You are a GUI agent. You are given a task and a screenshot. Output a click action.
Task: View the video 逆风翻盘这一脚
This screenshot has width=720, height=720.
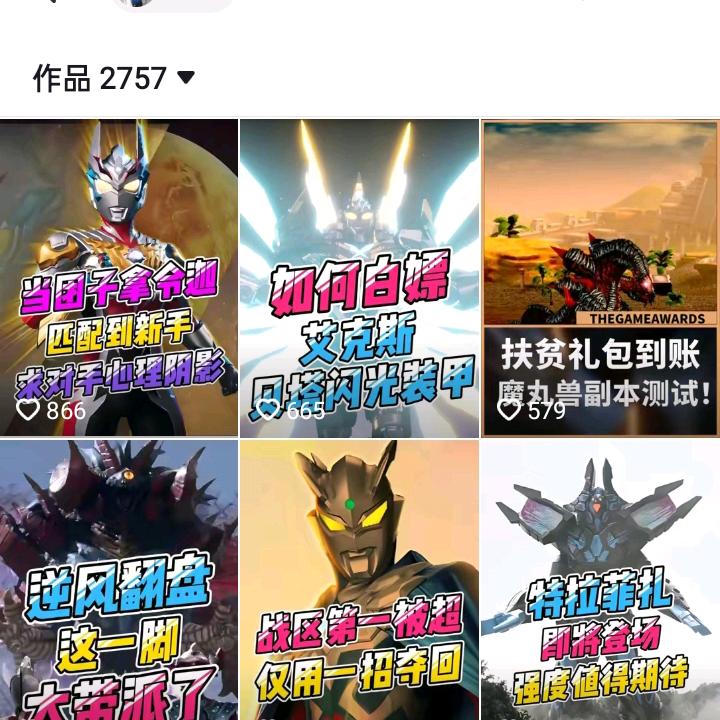(119, 580)
